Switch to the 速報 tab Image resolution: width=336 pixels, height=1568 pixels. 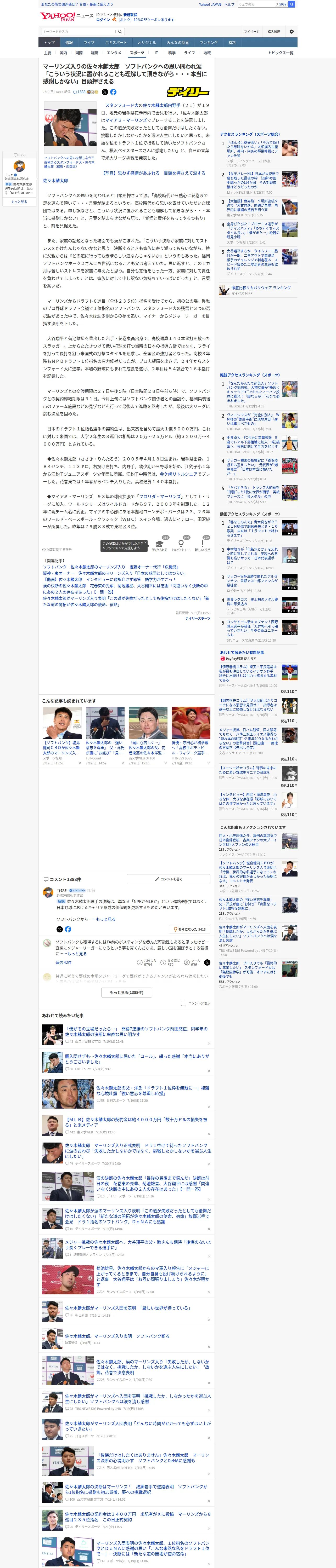click(69, 43)
